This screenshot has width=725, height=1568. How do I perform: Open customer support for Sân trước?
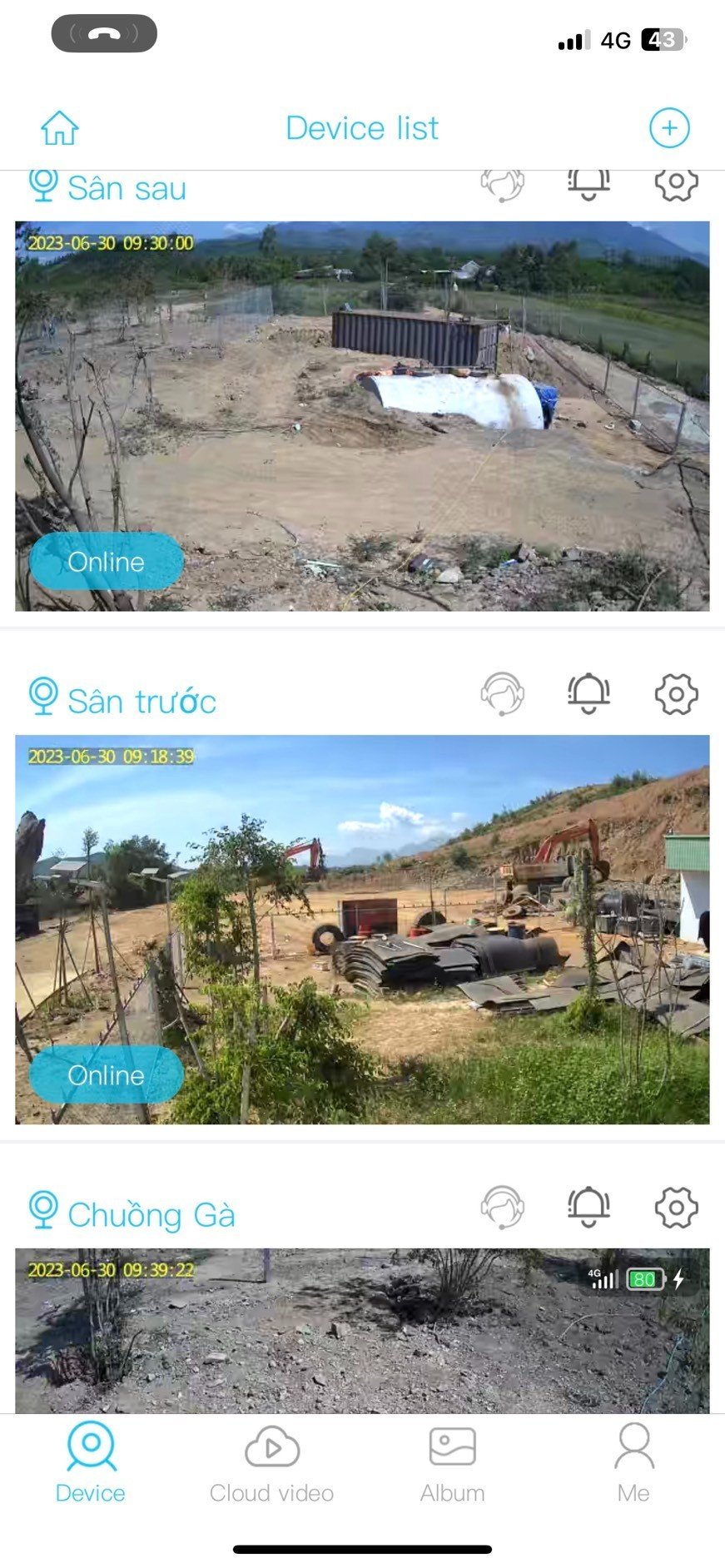503,693
